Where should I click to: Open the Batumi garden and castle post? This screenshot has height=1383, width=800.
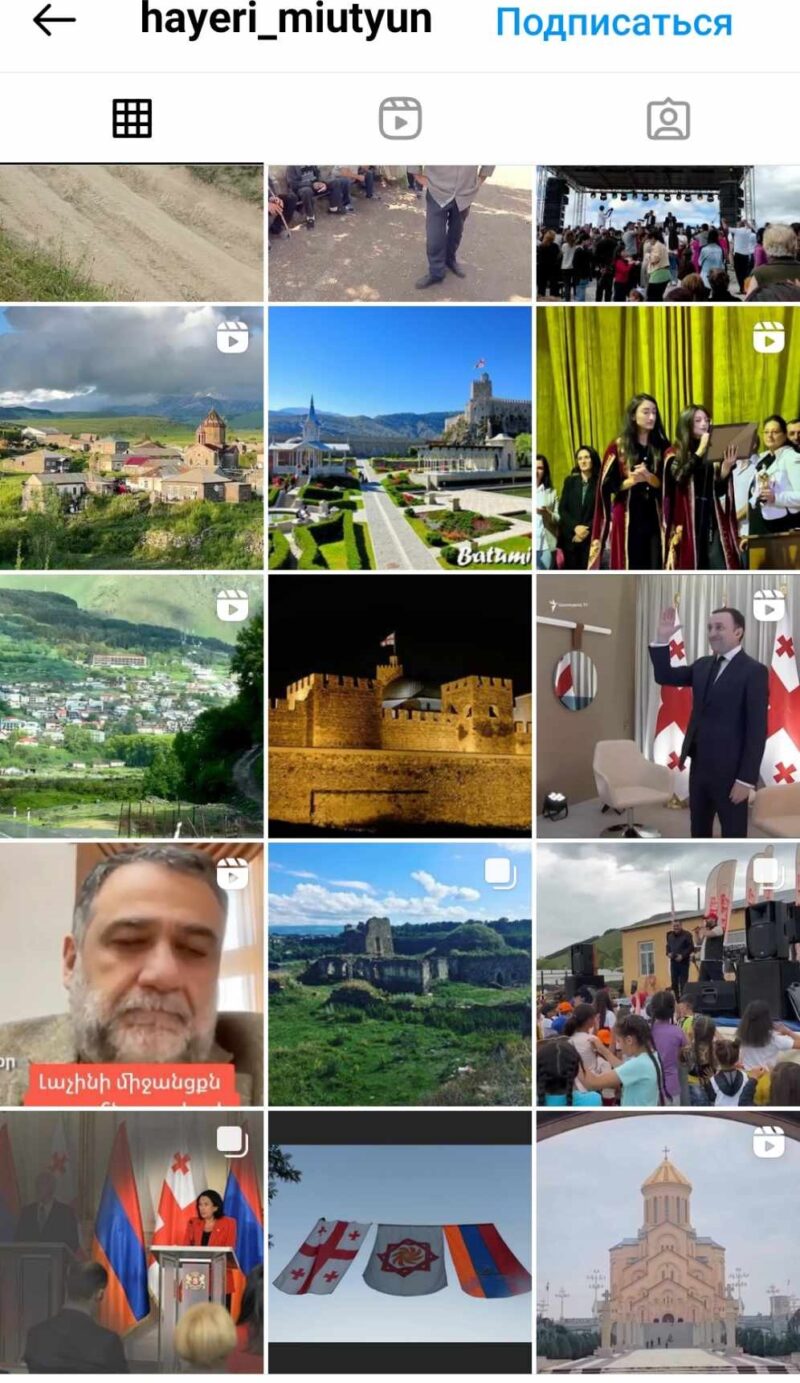coord(400,438)
